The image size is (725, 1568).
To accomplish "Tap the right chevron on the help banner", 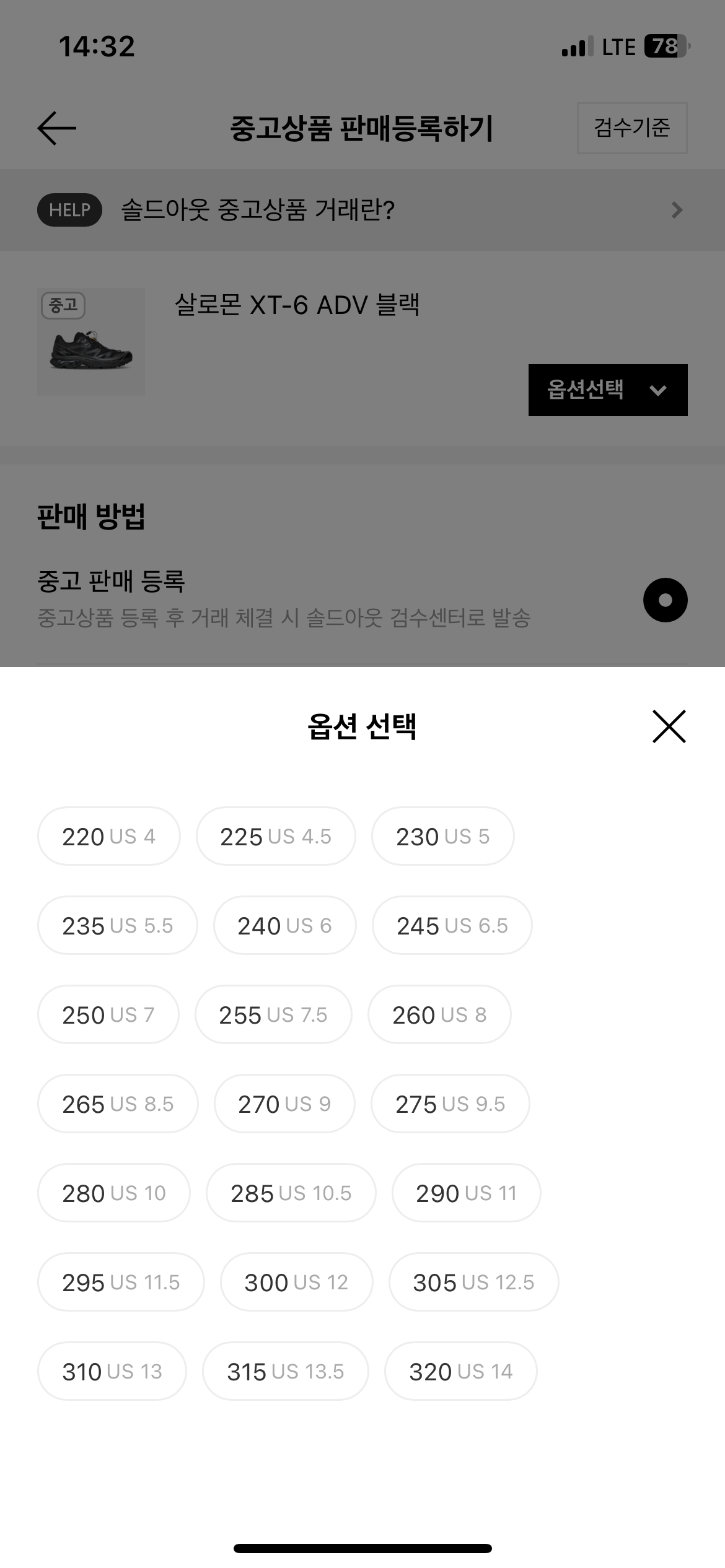I will (x=677, y=210).
